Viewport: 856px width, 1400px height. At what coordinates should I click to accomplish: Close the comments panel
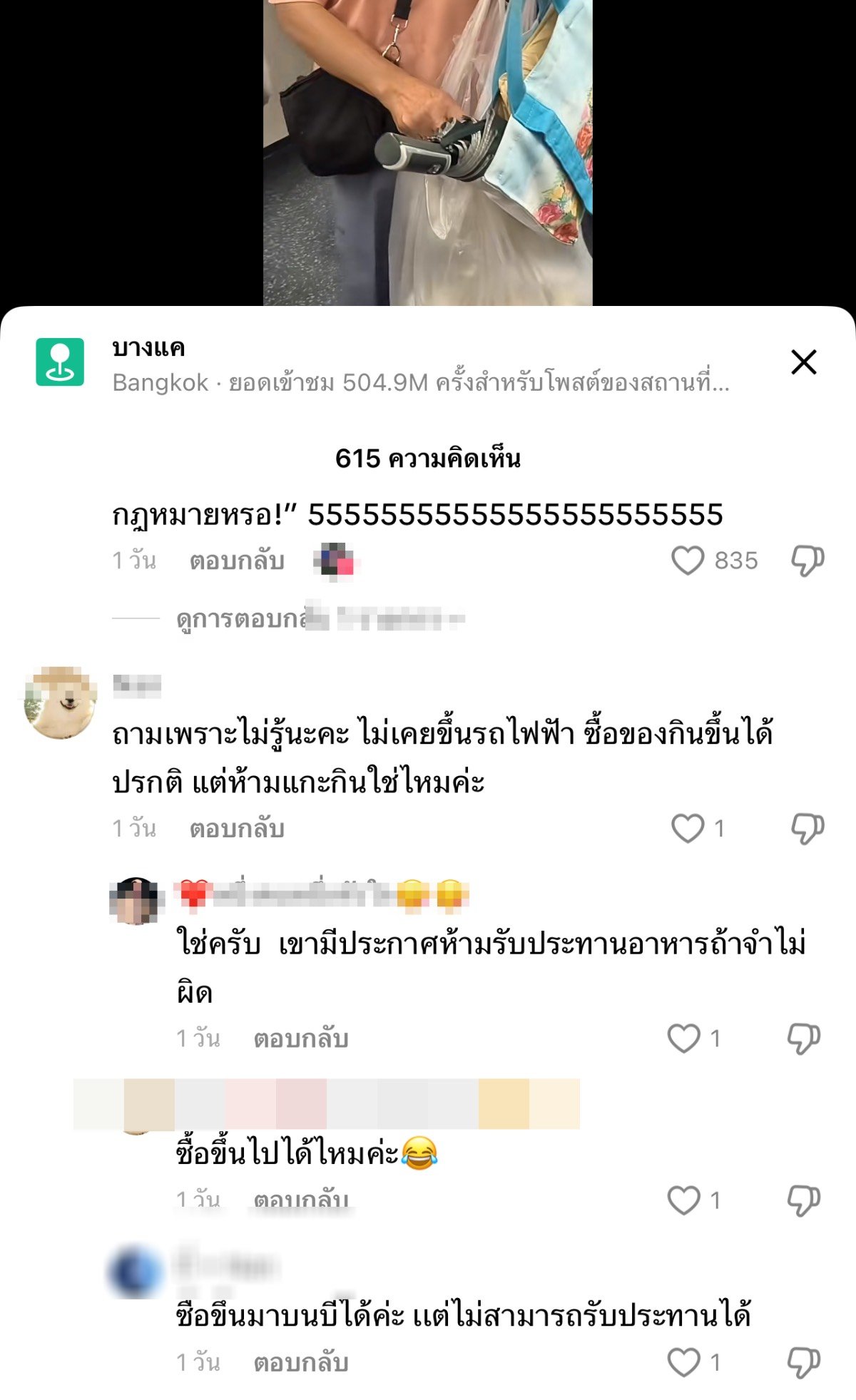pyautogui.click(x=803, y=362)
